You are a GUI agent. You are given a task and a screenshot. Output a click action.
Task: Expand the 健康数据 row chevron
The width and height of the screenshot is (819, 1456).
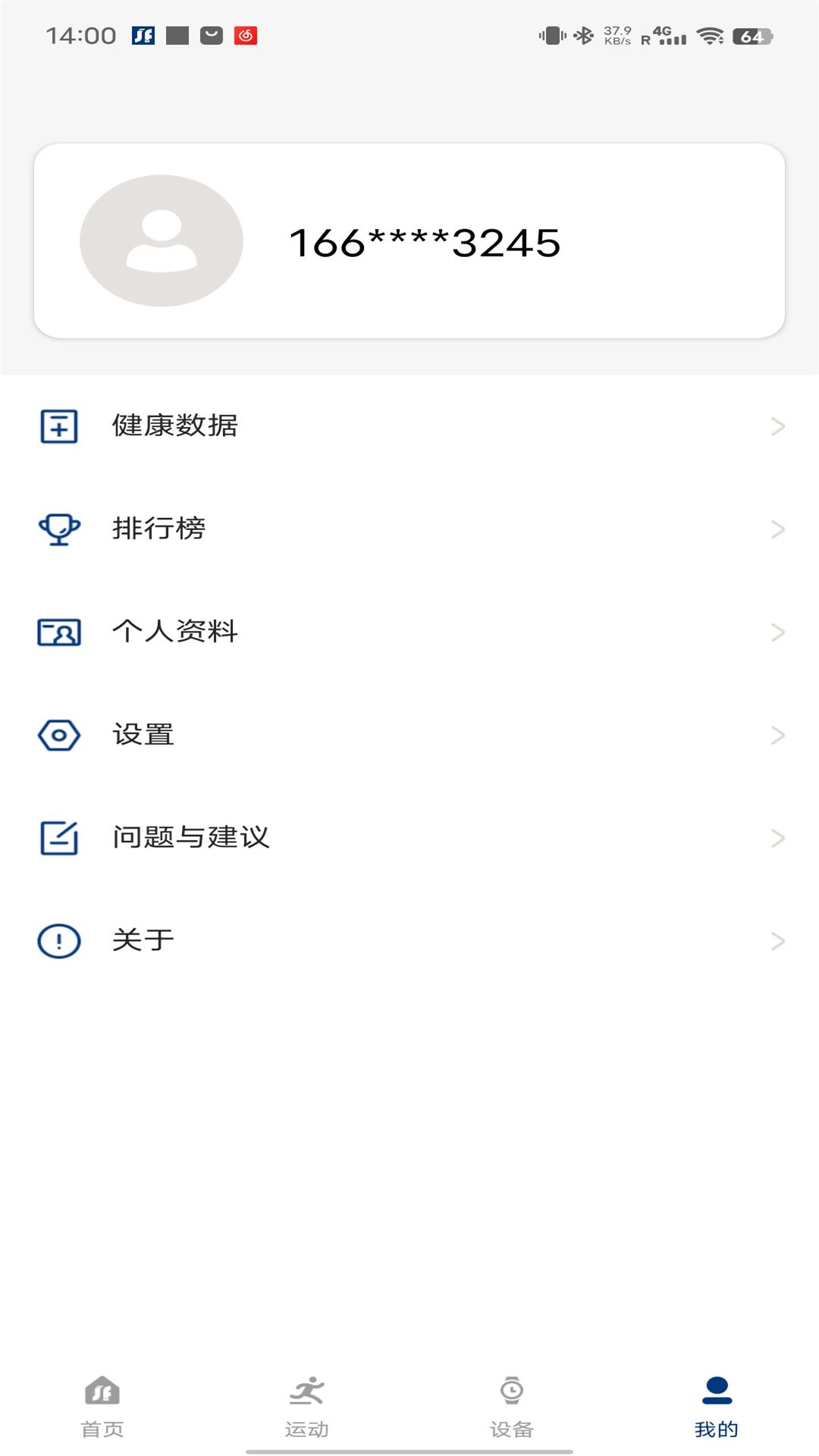click(x=776, y=427)
